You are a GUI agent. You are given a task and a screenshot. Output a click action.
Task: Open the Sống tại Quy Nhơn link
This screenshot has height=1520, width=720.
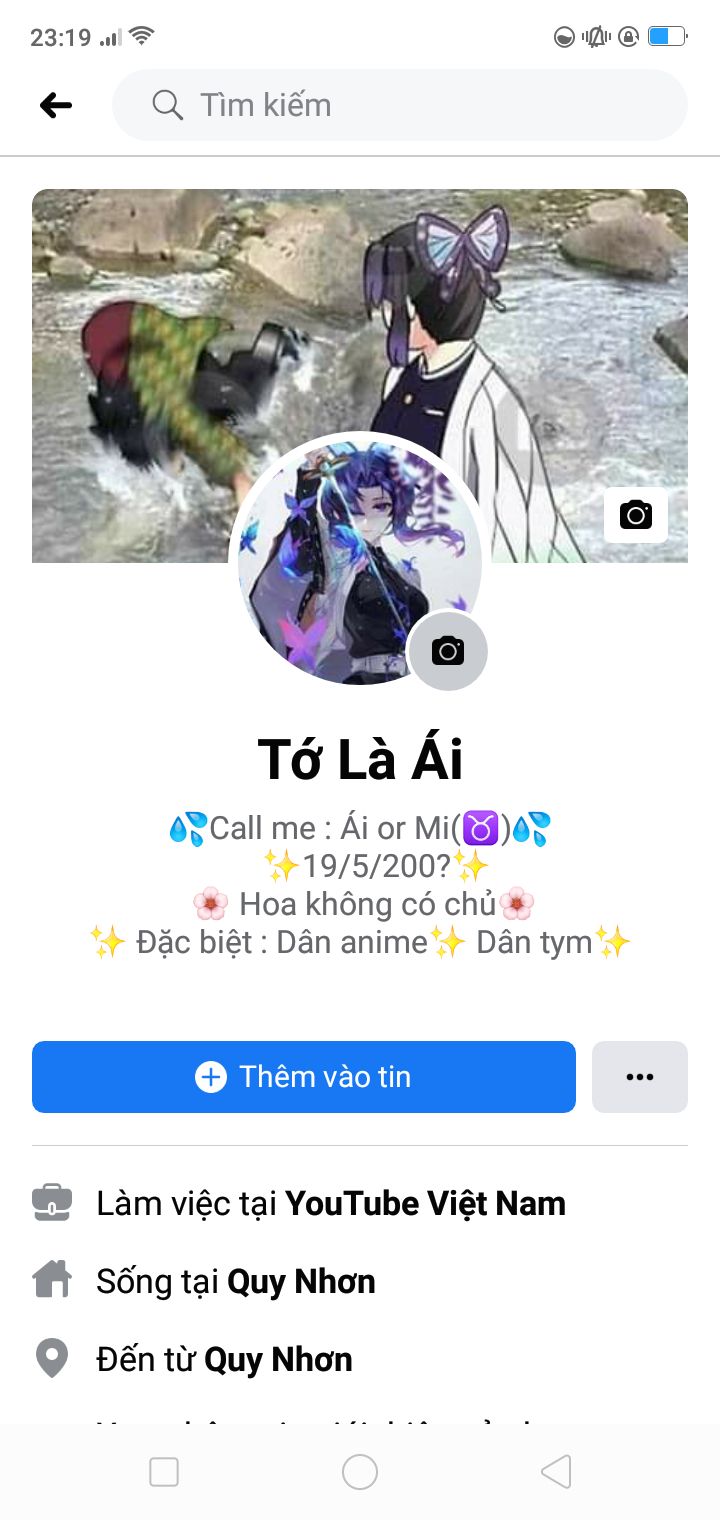pyautogui.click(x=301, y=1281)
